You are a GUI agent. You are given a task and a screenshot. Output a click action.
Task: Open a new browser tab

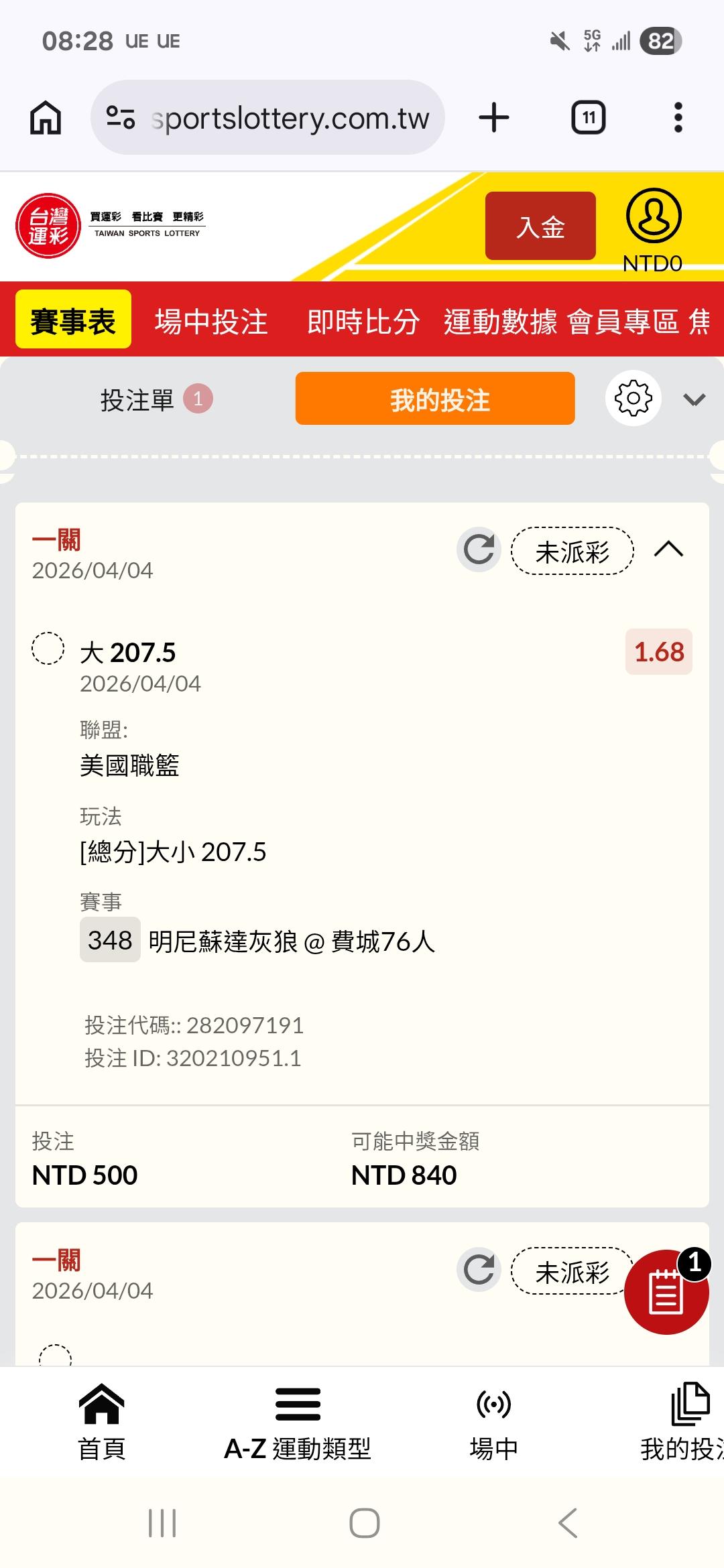click(494, 118)
